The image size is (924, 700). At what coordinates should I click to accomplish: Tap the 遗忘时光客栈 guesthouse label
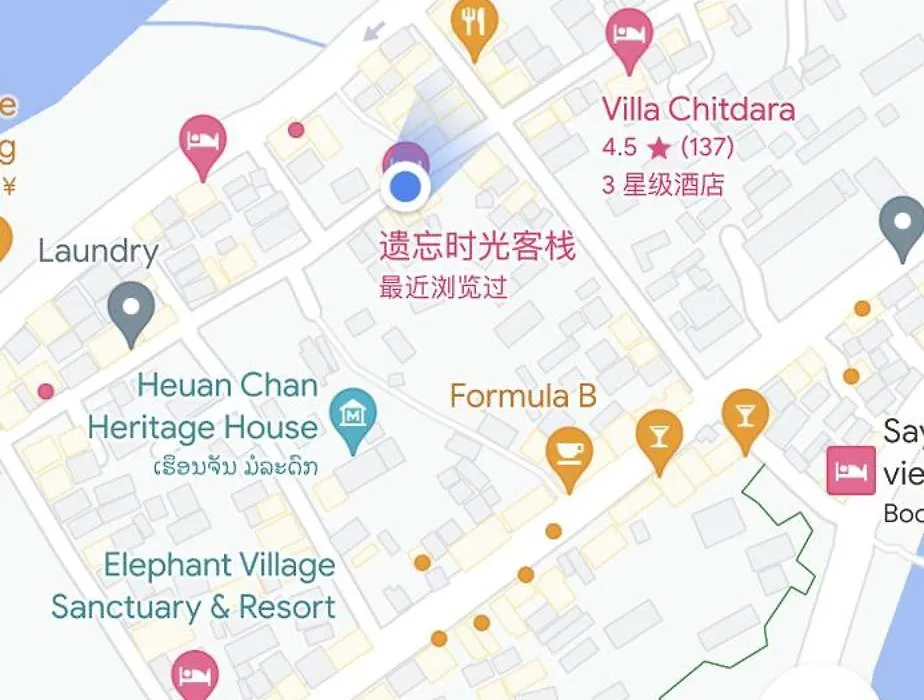pyautogui.click(x=477, y=247)
